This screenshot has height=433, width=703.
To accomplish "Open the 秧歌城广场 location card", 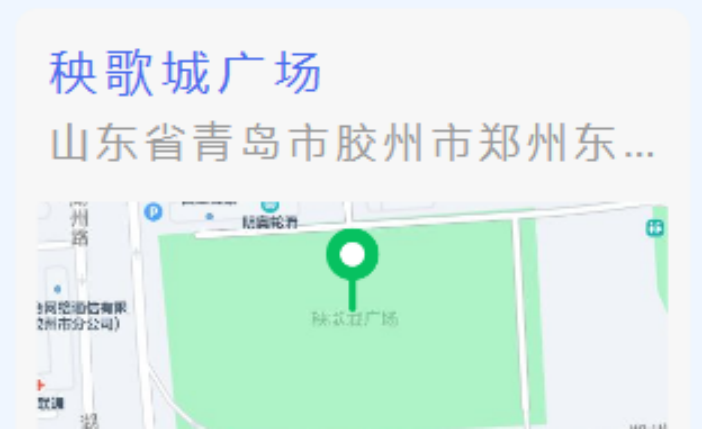I will tap(186, 75).
